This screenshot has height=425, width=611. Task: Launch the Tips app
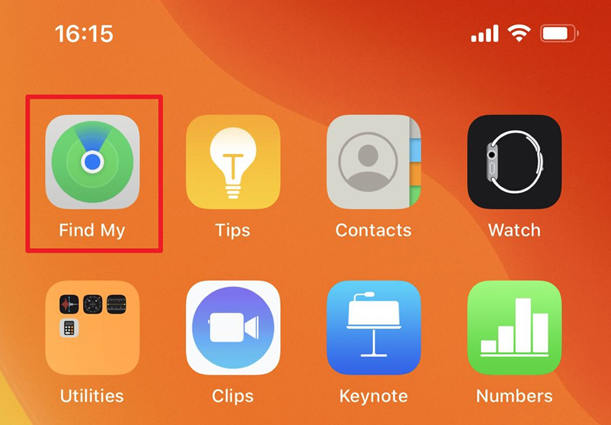click(x=233, y=162)
